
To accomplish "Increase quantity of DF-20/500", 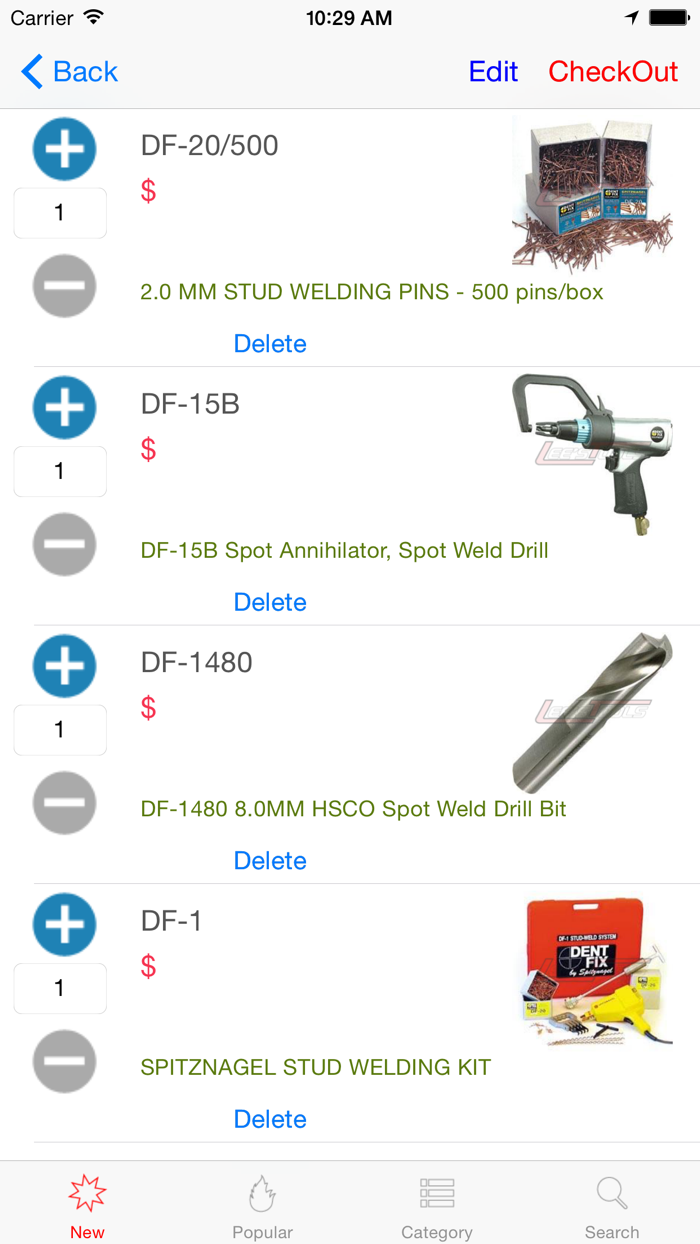I will pyautogui.click(x=64, y=149).
